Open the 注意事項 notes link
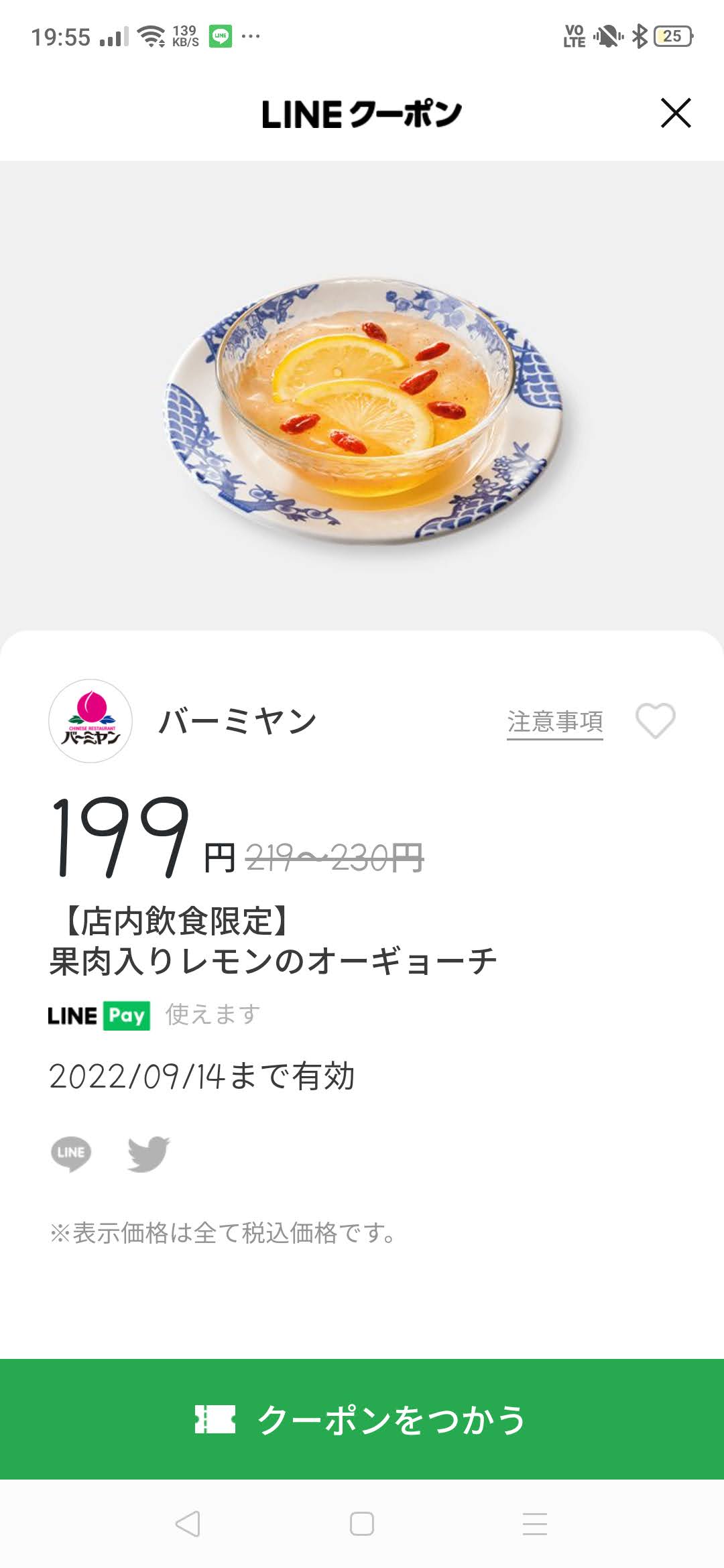The height and width of the screenshot is (1568, 724). [555, 722]
